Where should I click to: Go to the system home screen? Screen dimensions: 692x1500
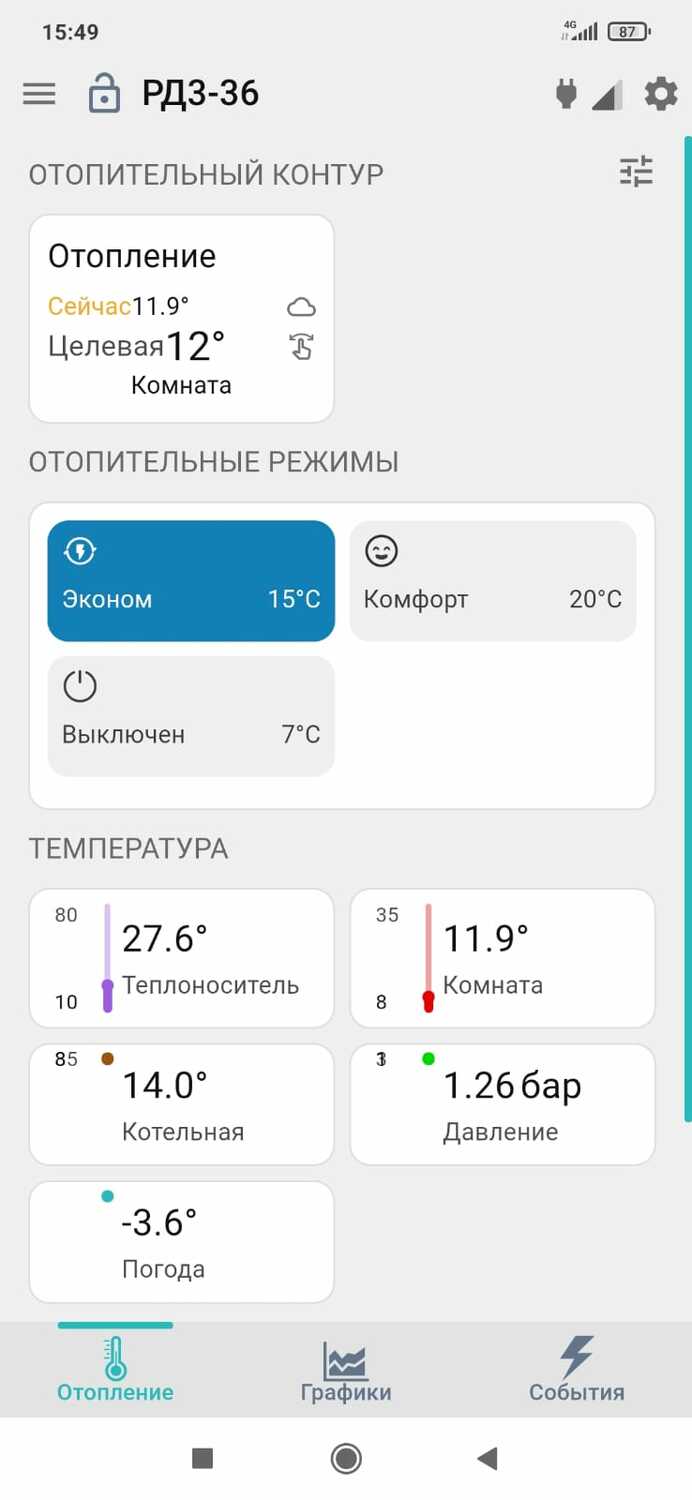346,1458
